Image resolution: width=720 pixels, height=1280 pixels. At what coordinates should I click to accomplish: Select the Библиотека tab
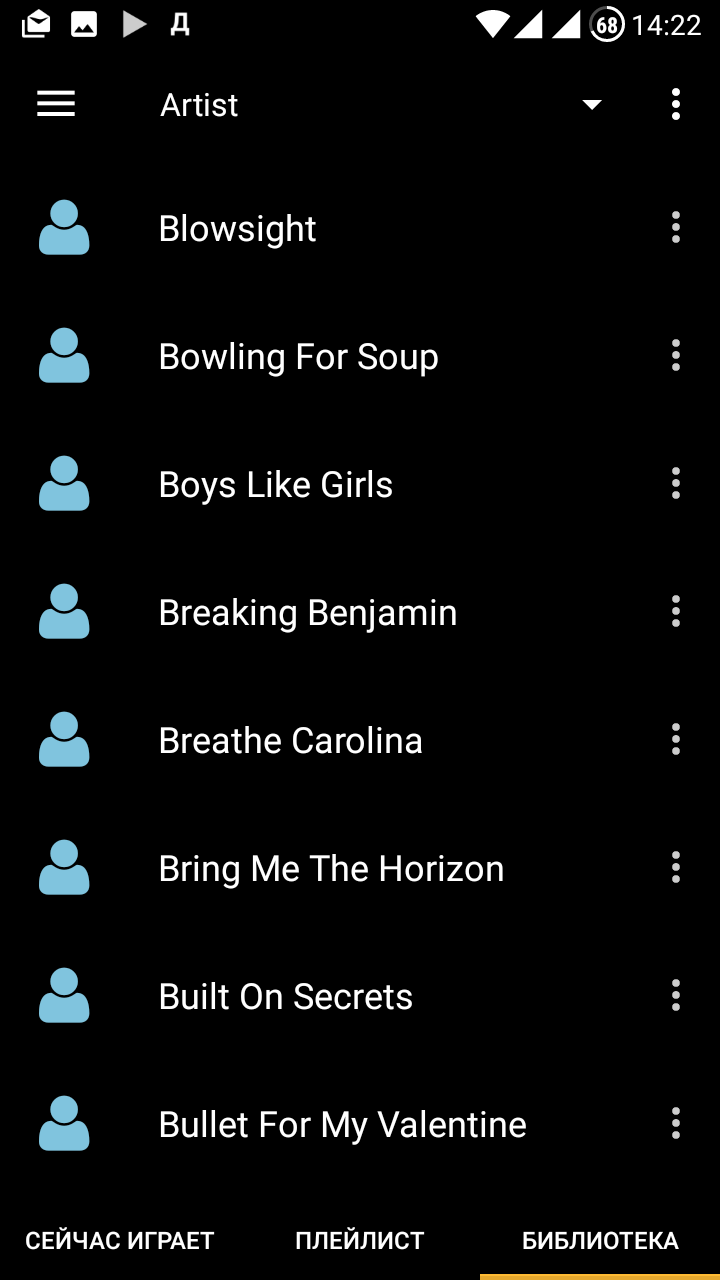pos(600,1241)
